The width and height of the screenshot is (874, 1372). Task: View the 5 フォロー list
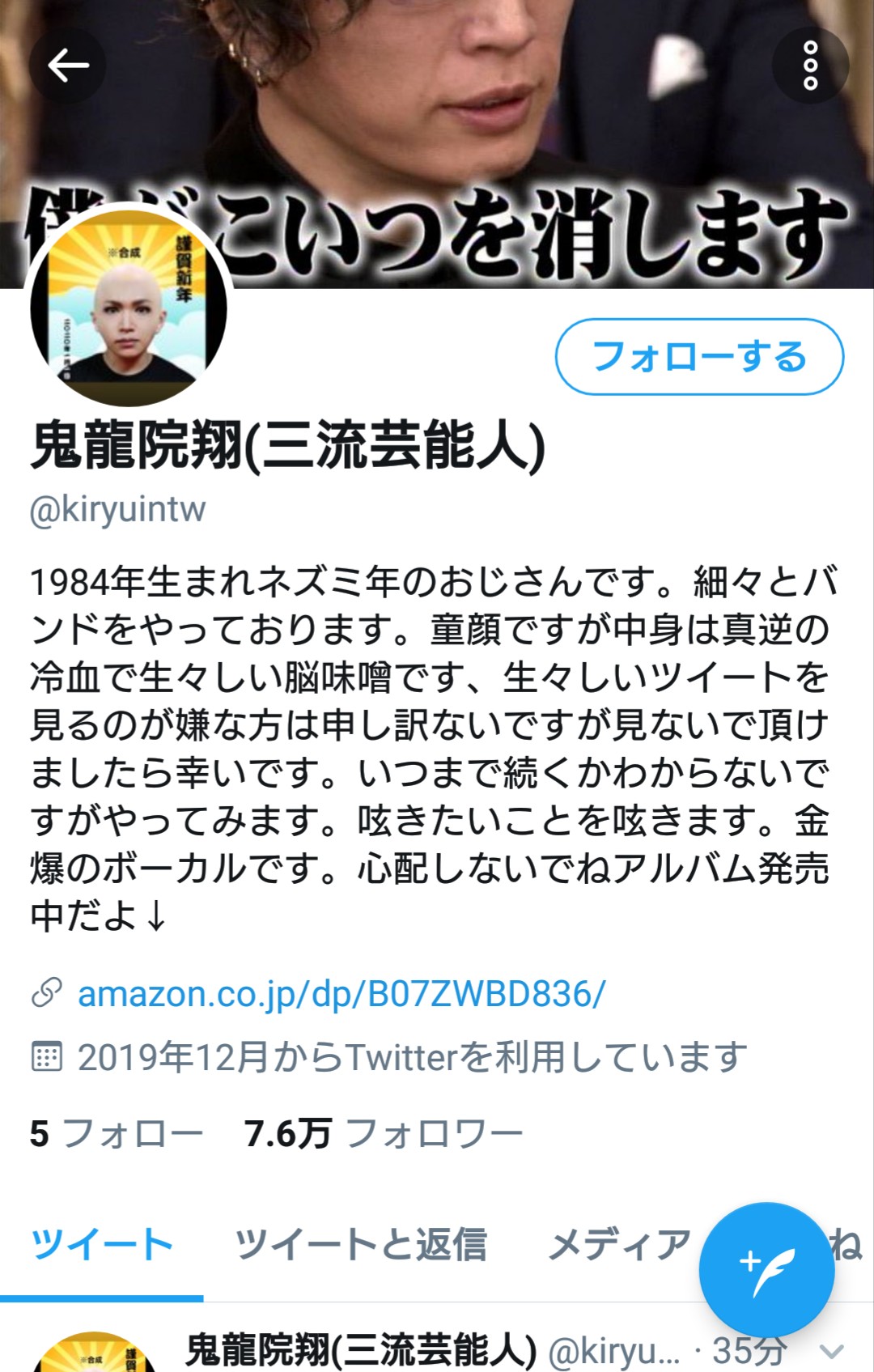point(116,1133)
